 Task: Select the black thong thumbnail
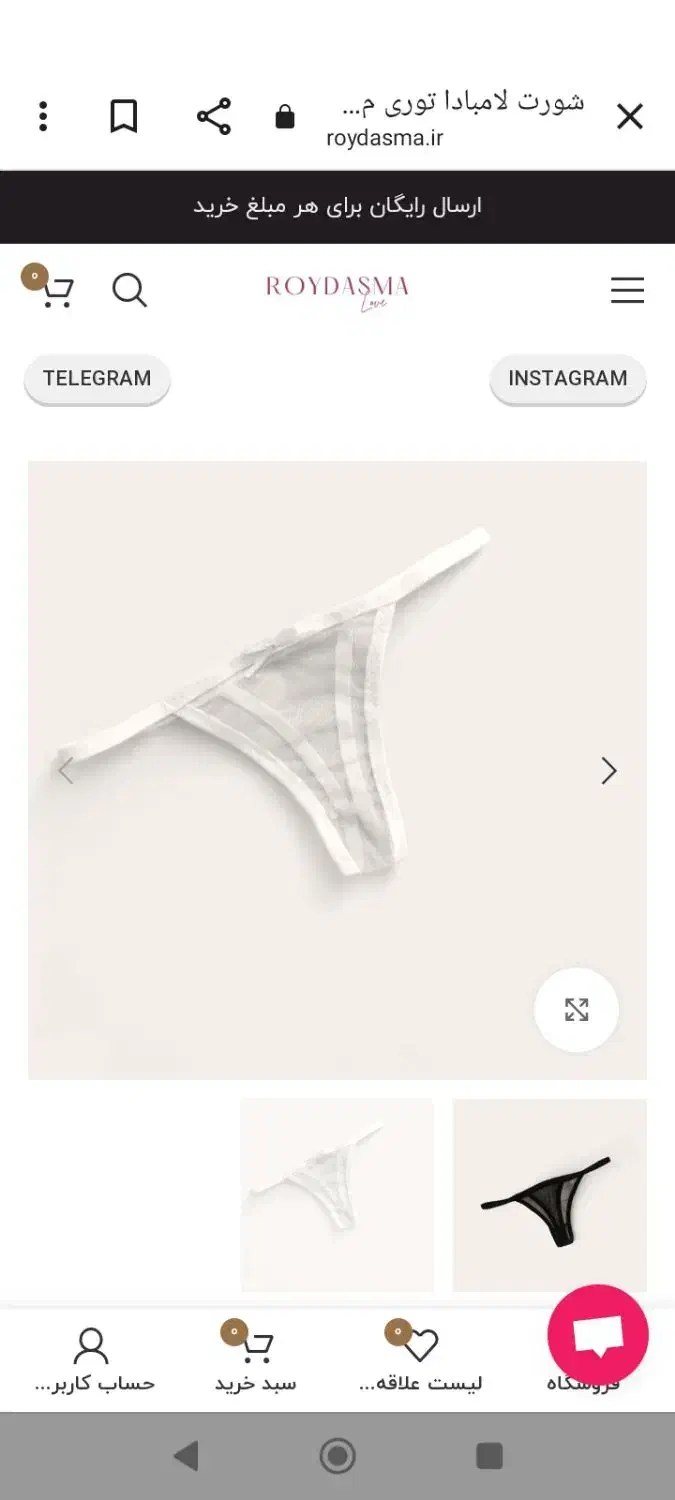[549, 1195]
